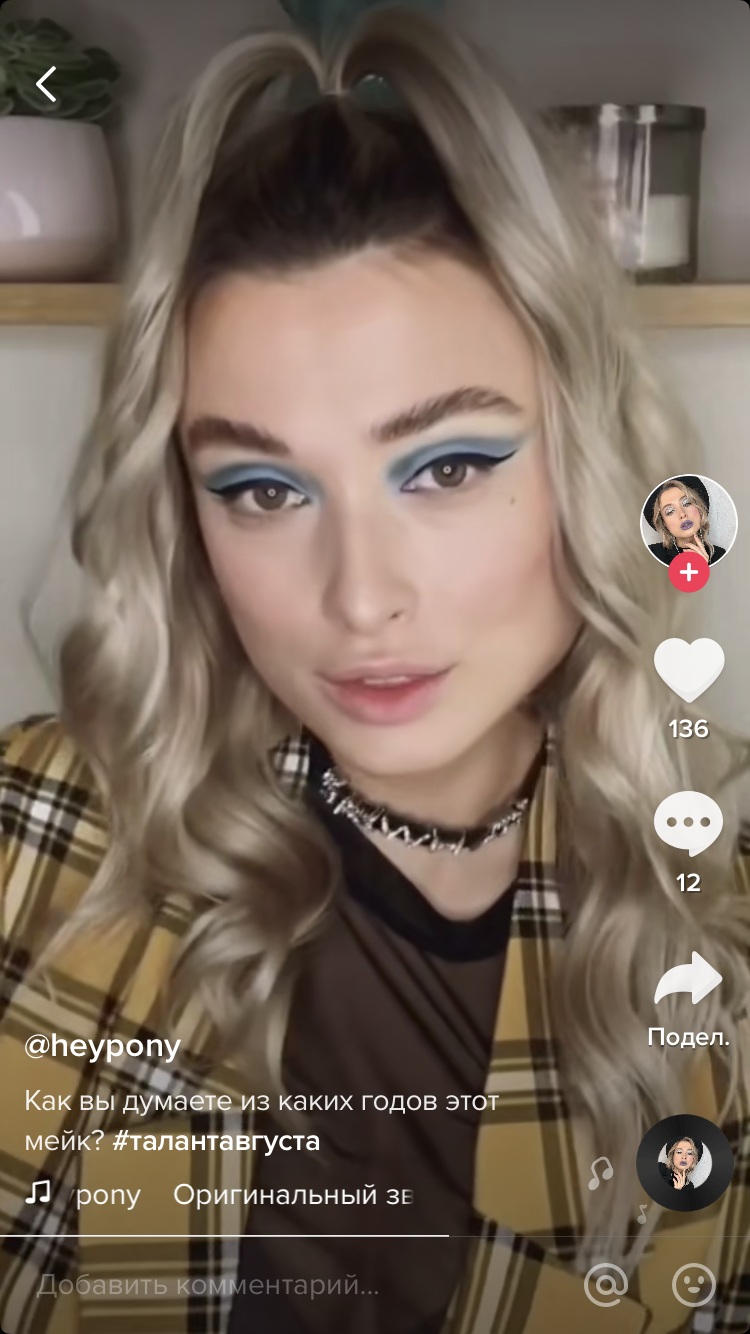Share this video via the arrow

coord(688,980)
